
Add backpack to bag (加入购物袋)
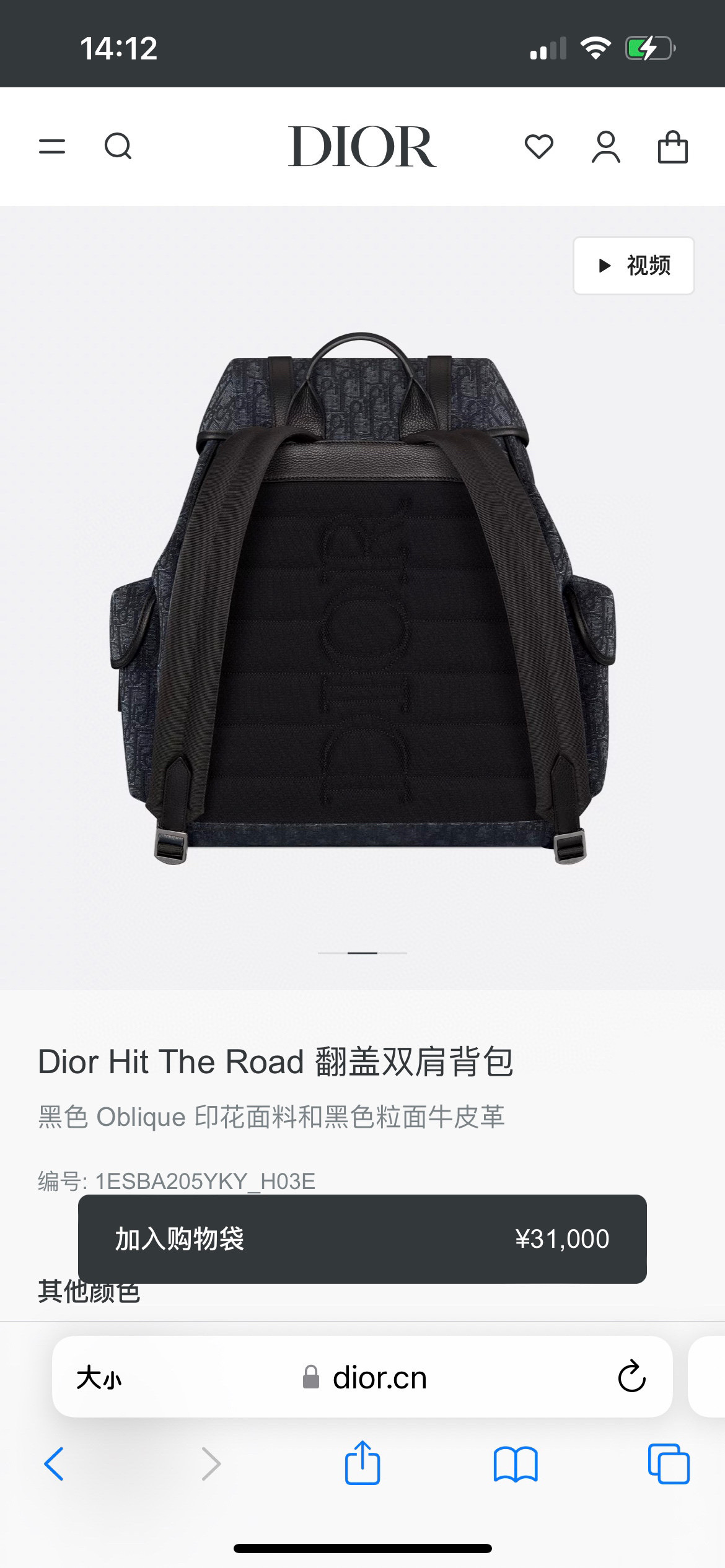[x=362, y=1239]
